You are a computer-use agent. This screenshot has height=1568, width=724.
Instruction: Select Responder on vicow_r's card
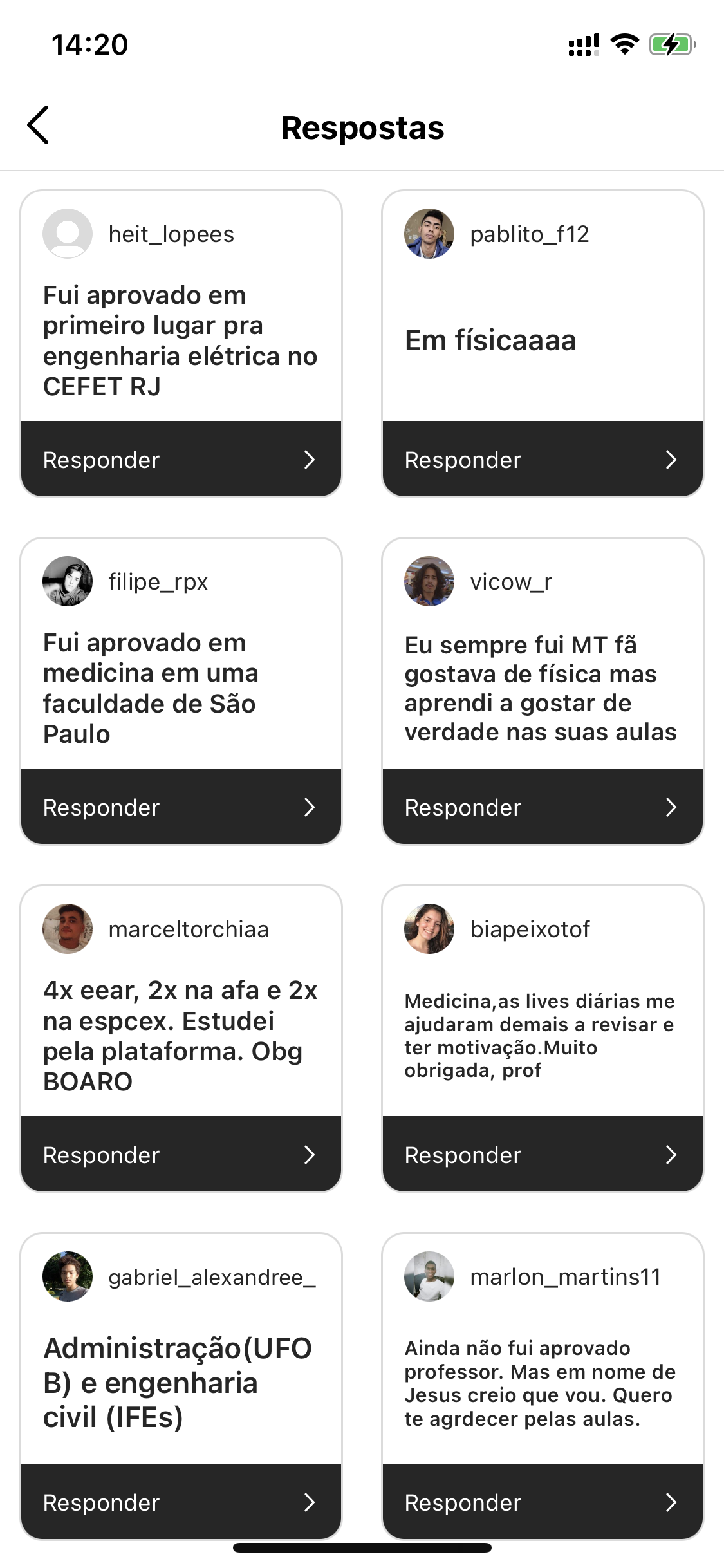click(543, 807)
